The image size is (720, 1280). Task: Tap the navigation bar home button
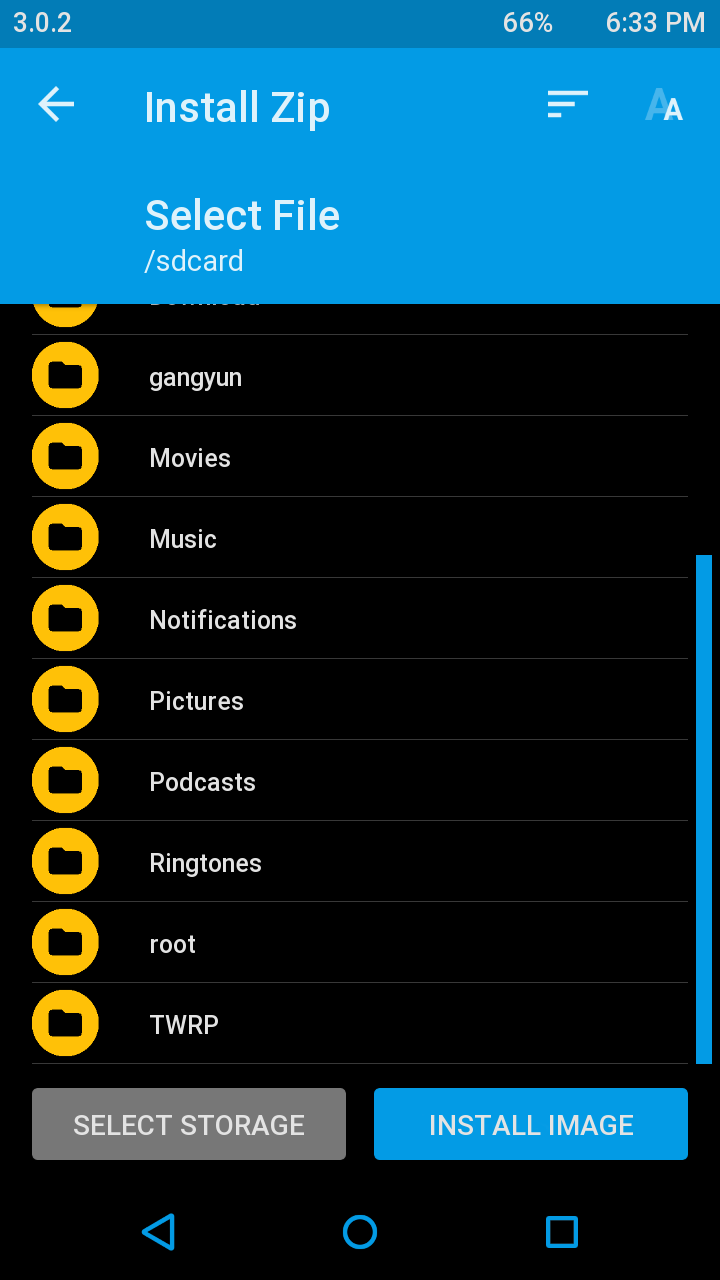pos(360,1232)
